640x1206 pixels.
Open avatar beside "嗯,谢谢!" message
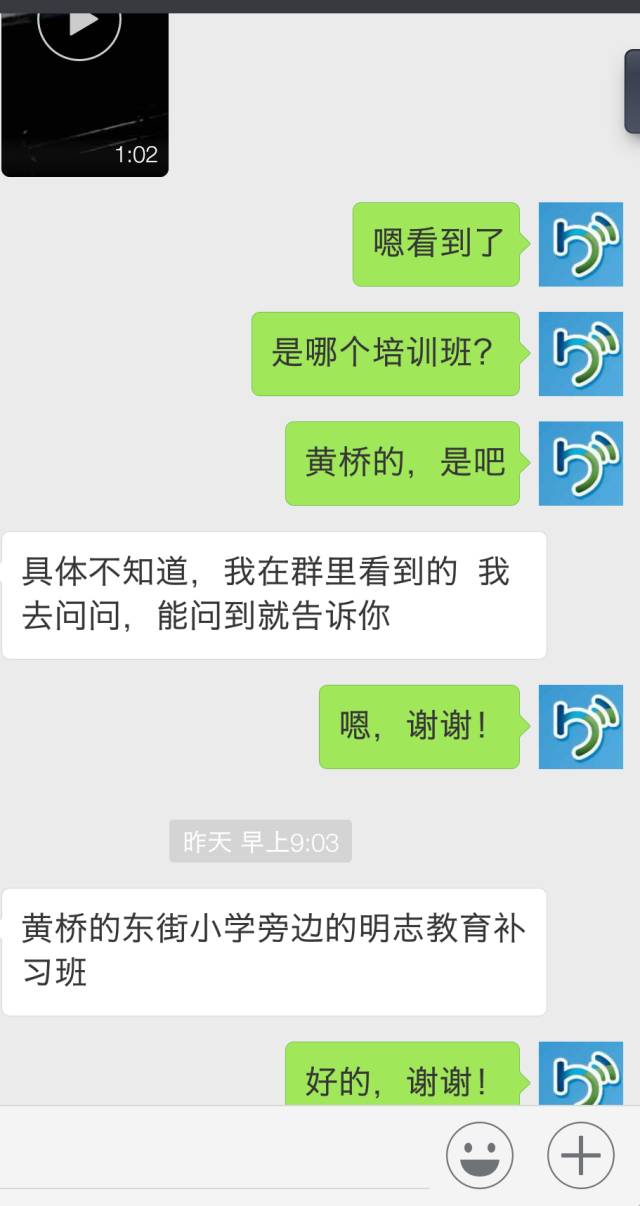[580, 727]
